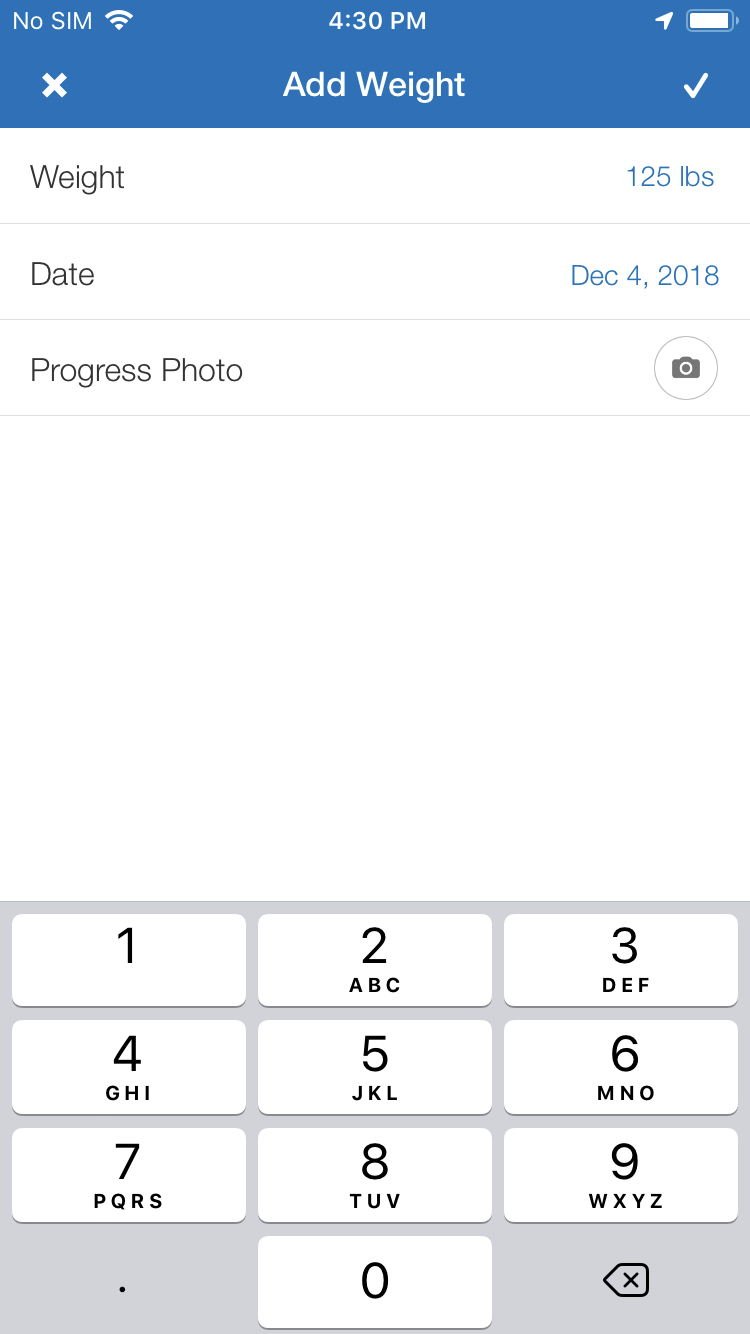Type digit 1 on keypad
The width and height of the screenshot is (750, 1334).
(129, 959)
